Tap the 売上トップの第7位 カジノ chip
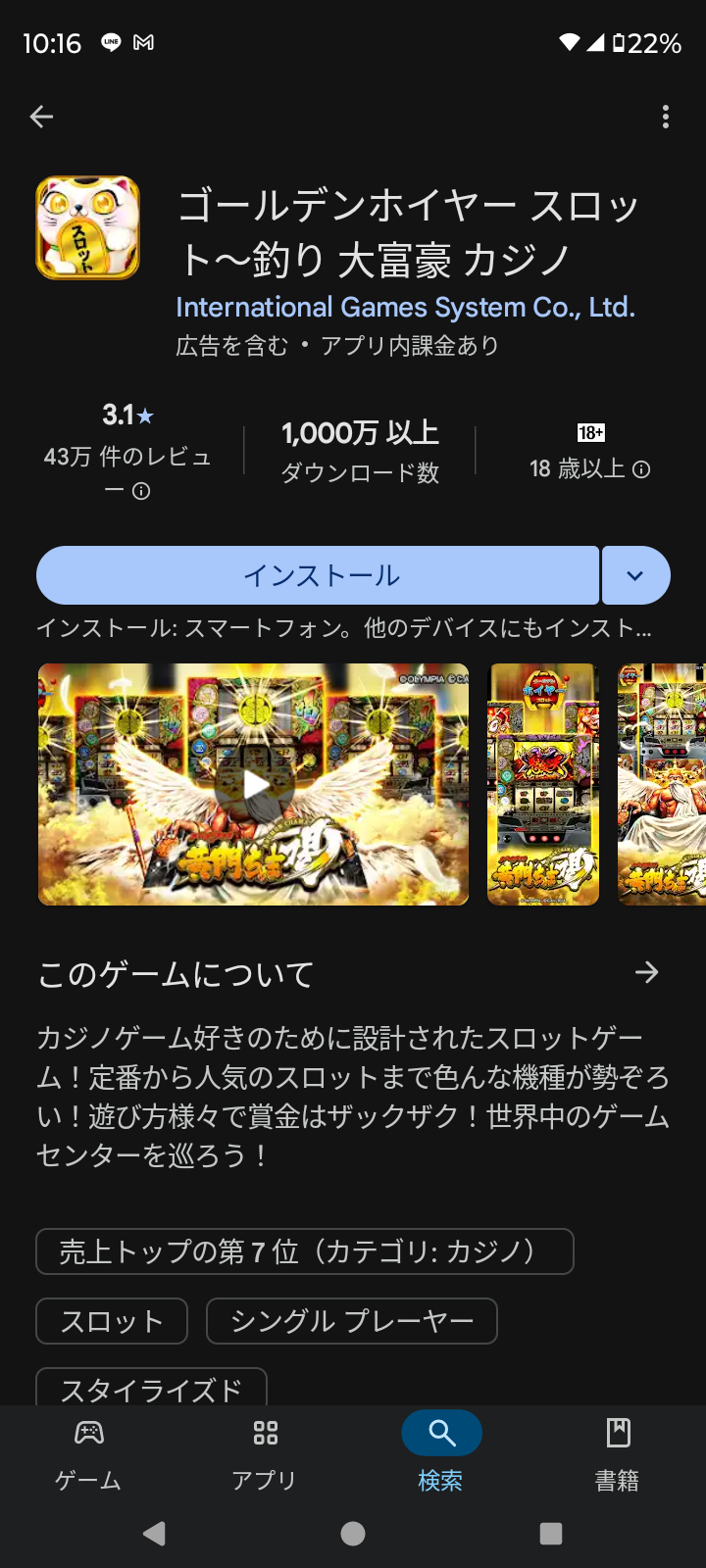This screenshot has height=1568, width=706. point(304,1251)
